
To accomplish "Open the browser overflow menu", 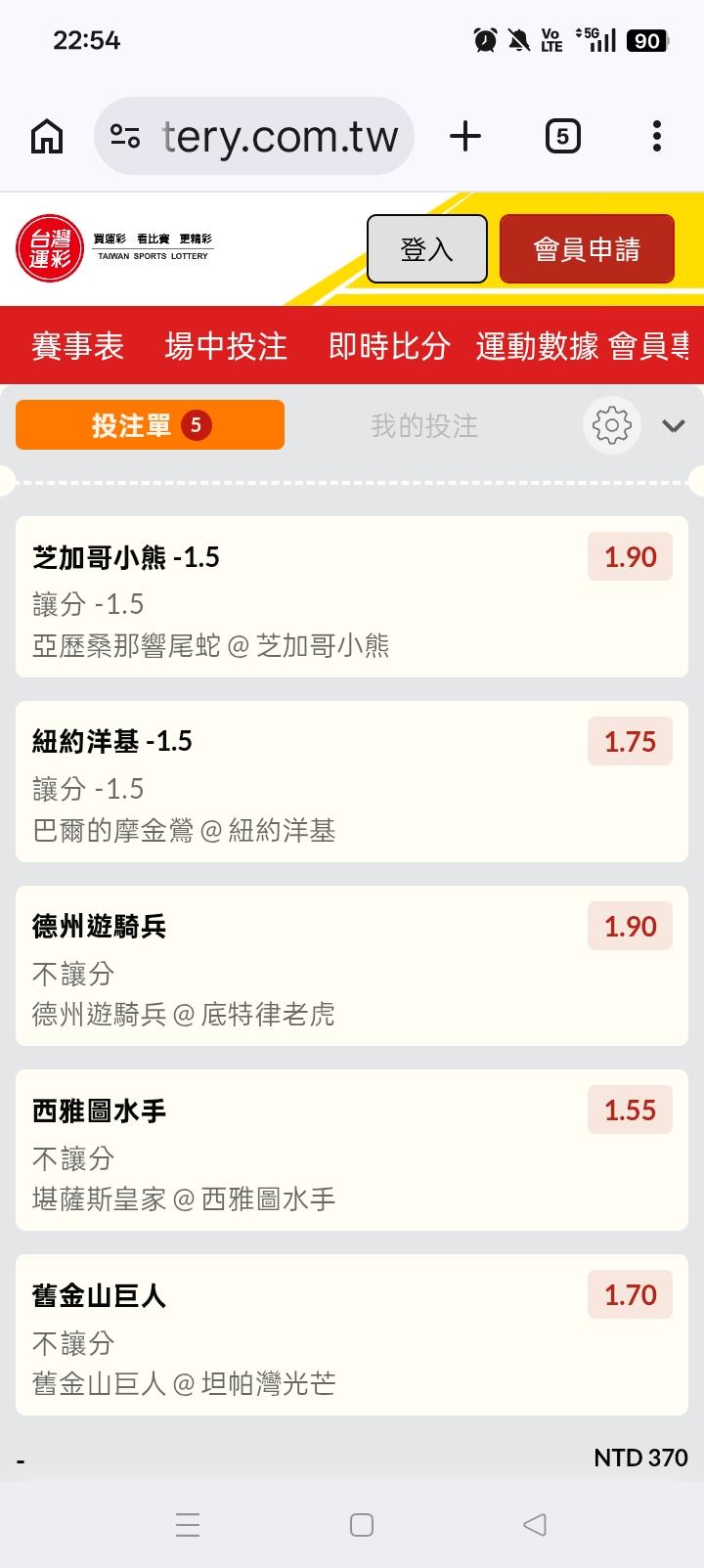I will click(x=657, y=136).
